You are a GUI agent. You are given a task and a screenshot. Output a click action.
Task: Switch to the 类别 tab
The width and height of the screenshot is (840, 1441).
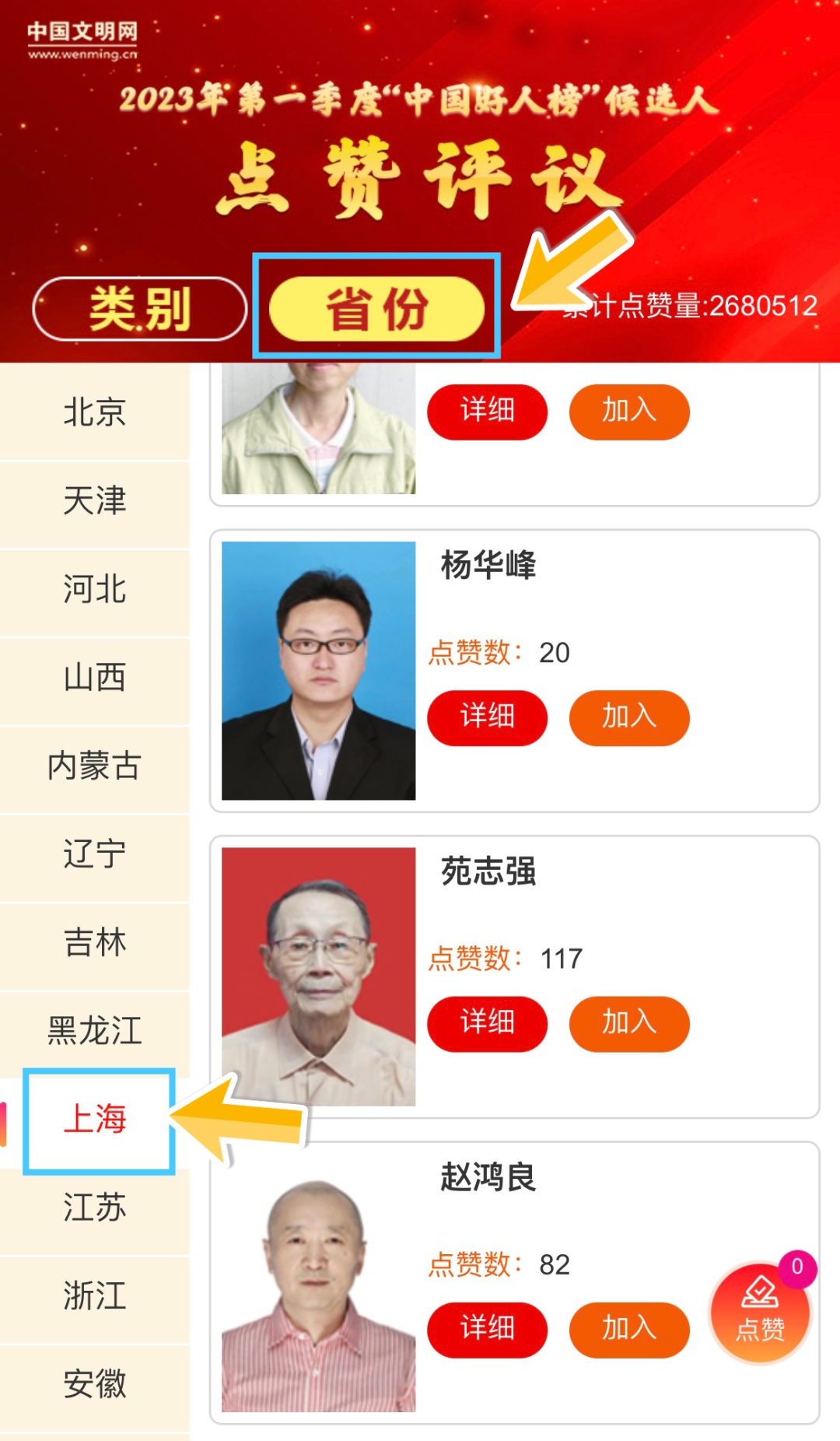pyautogui.click(x=139, y=309)
